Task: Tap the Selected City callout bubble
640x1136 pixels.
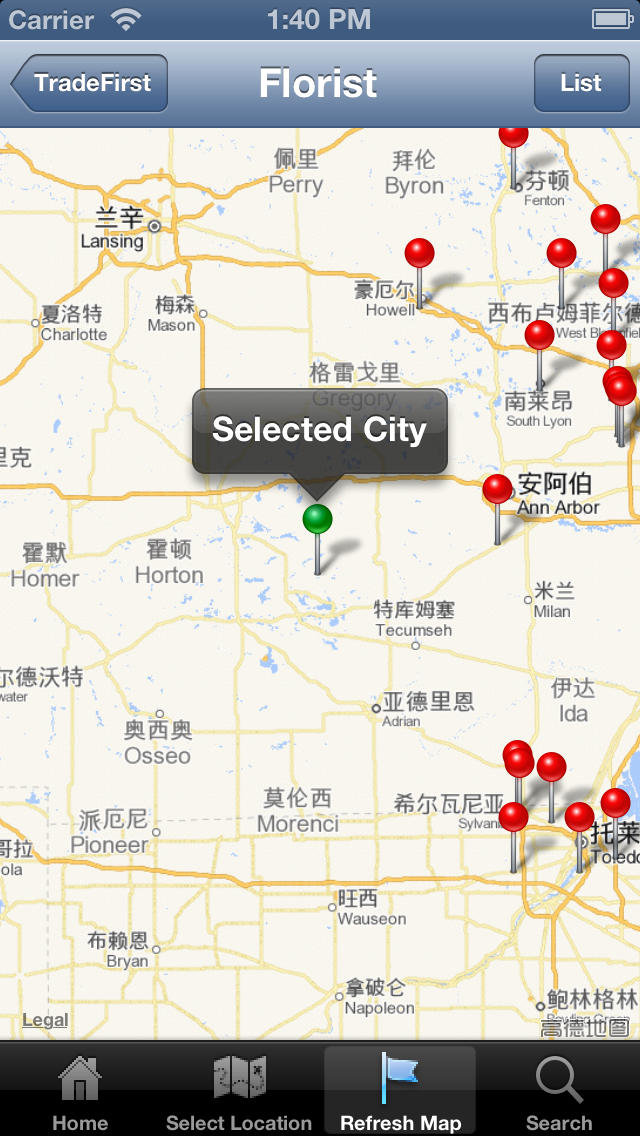Action: click(x=320, y=430)
